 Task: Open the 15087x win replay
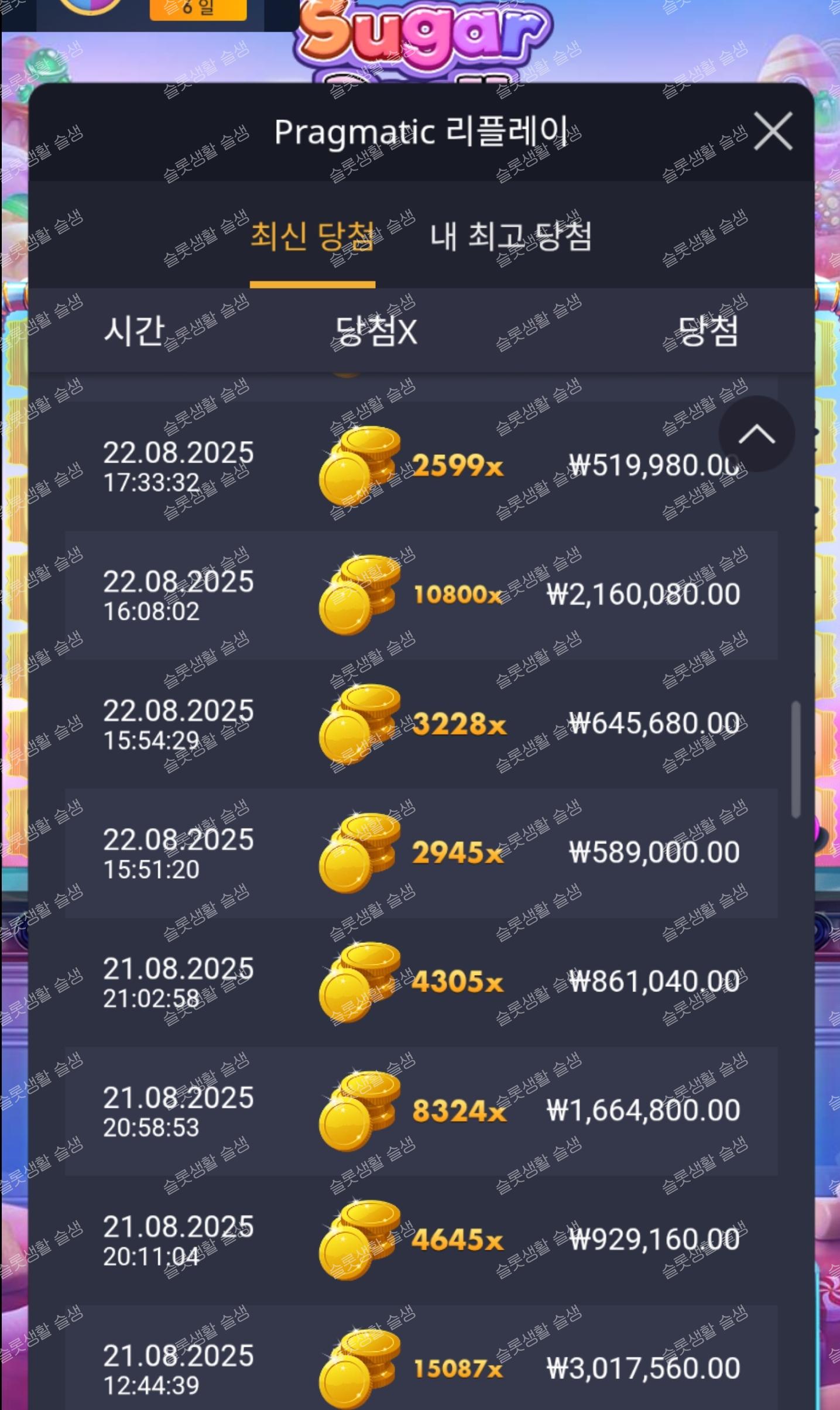(x=421, y=1367)
